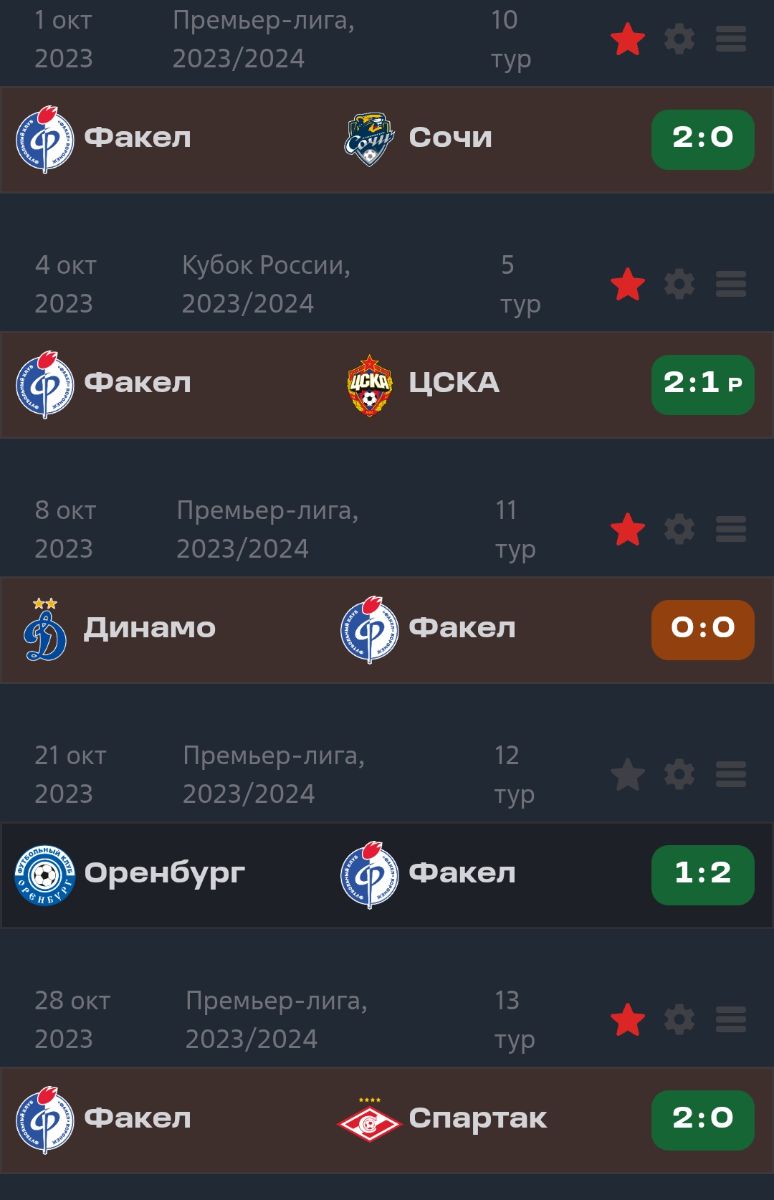Screen dimensions: 774x1200
Task: Open the hamburger menu for the 4 окт match
Action: click(731, 285)
